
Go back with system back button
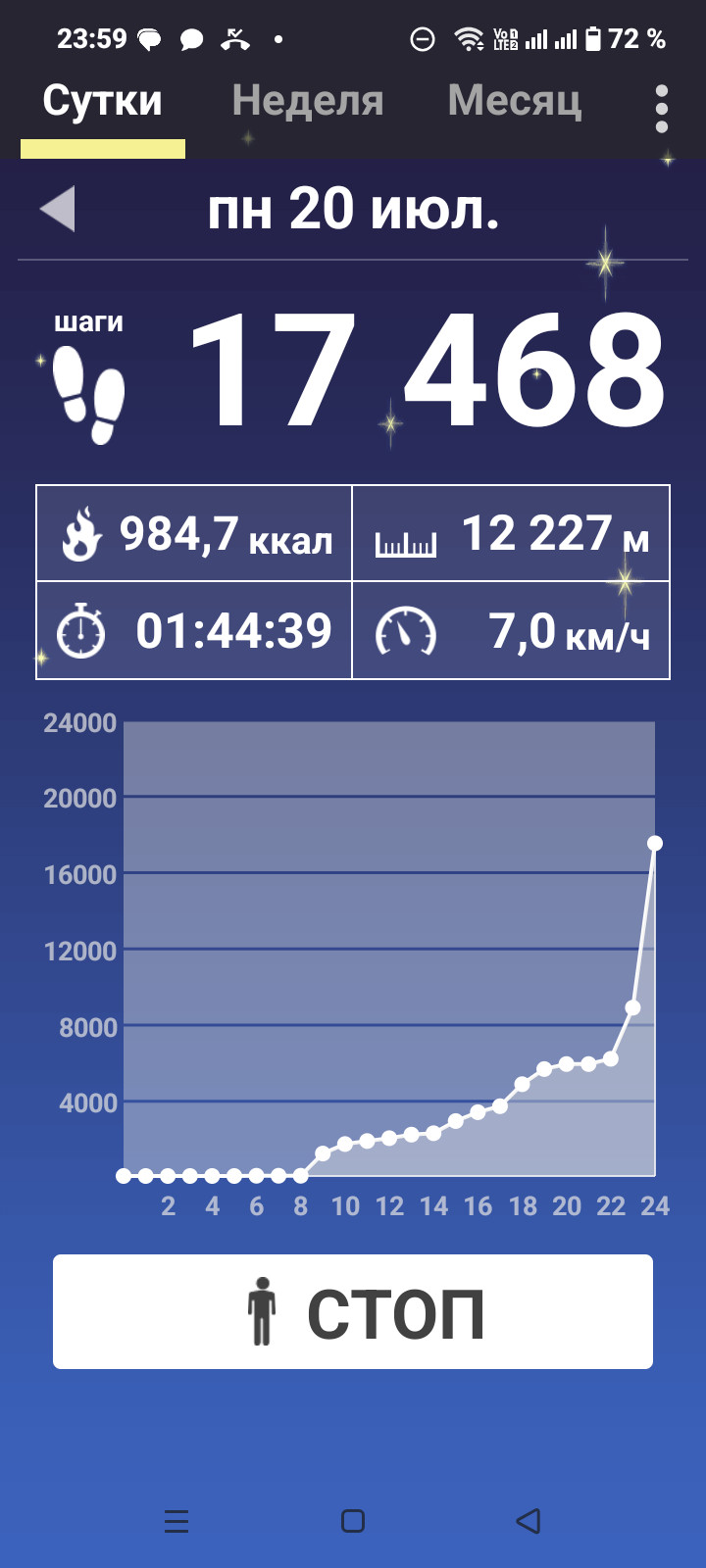coord(529,1521)
